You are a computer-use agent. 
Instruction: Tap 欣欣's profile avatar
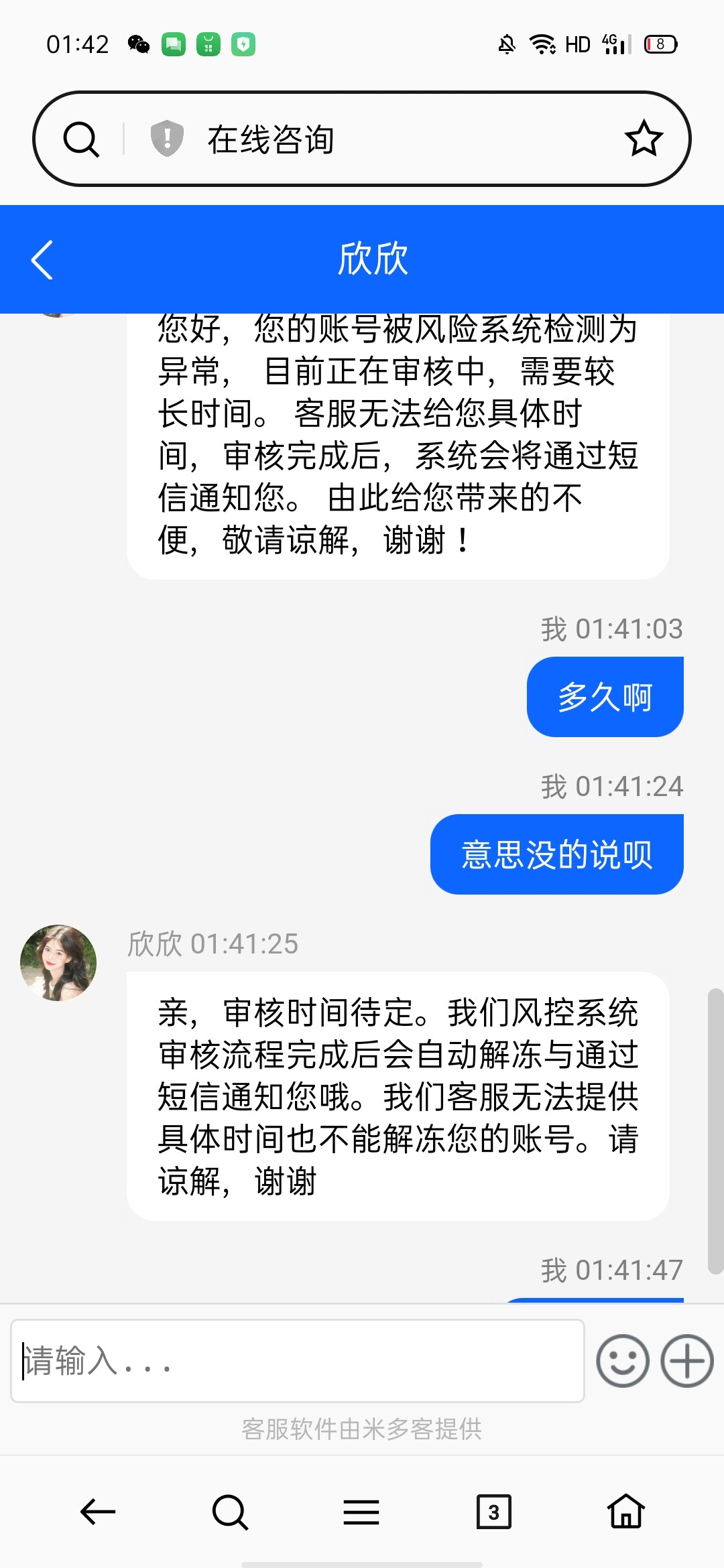tap(58, 963)
